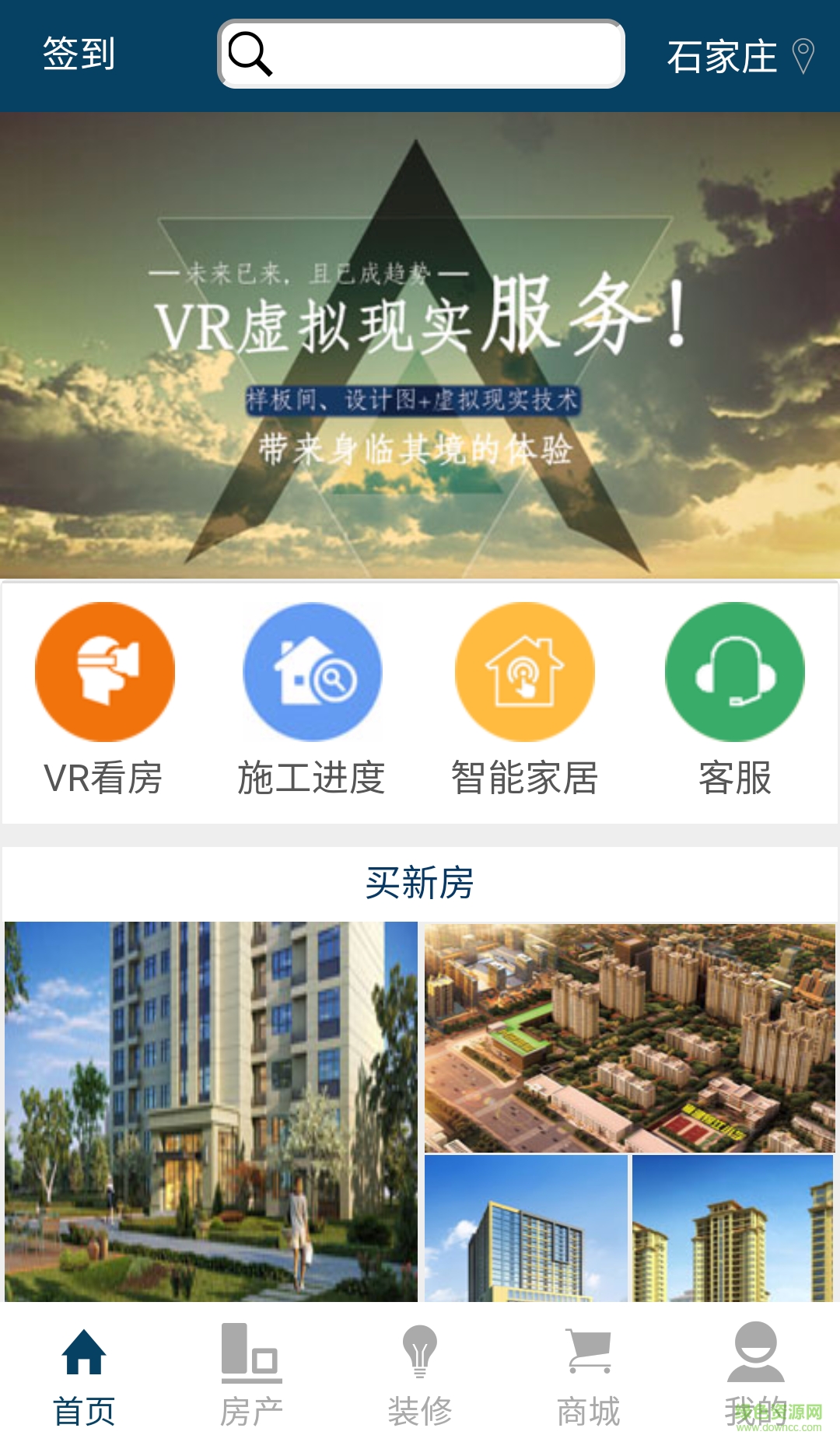
Task: Click the search input field
Action: [x=436, y=54]
